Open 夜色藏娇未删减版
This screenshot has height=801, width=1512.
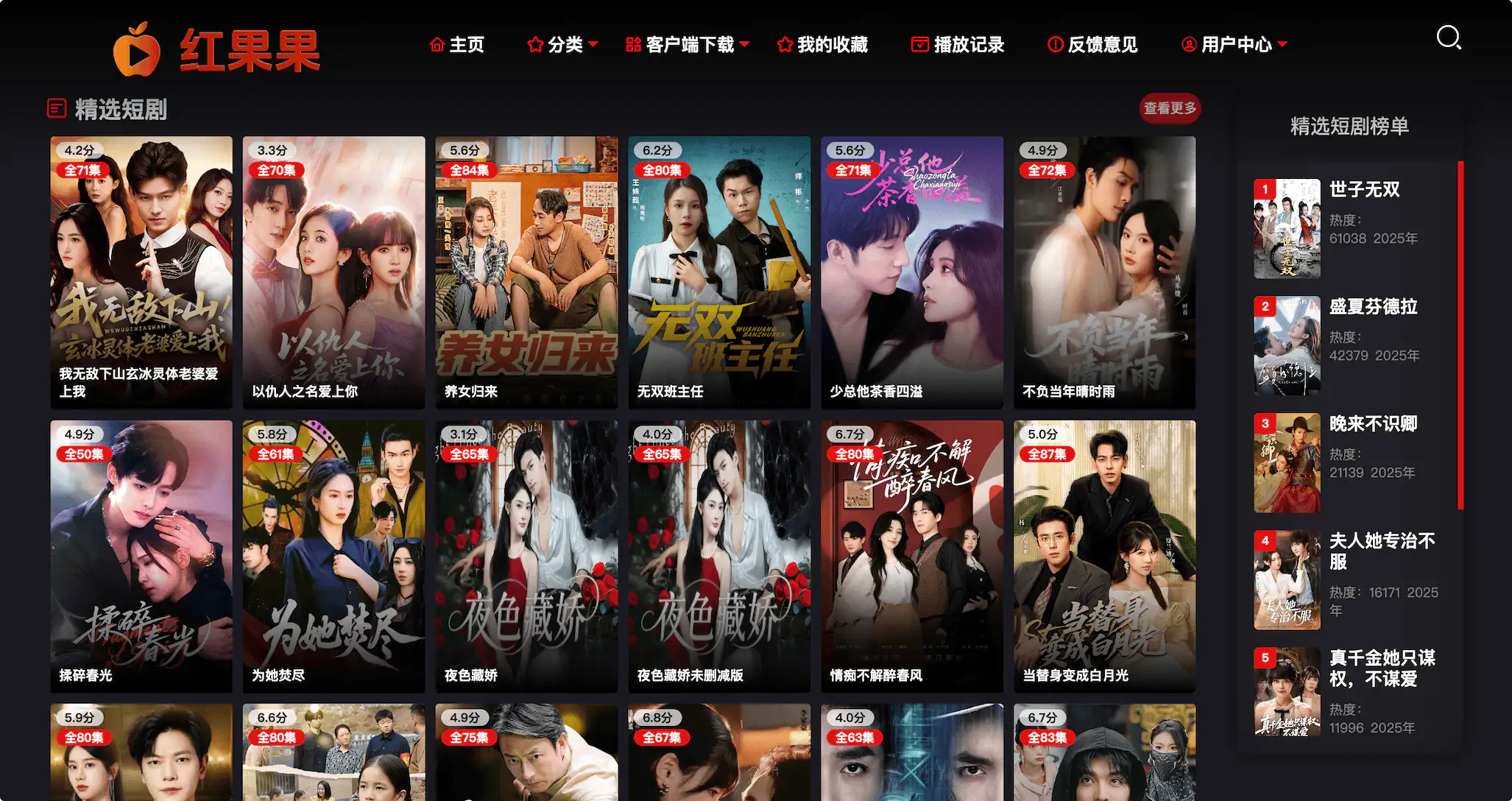click(x=719, y=556)
